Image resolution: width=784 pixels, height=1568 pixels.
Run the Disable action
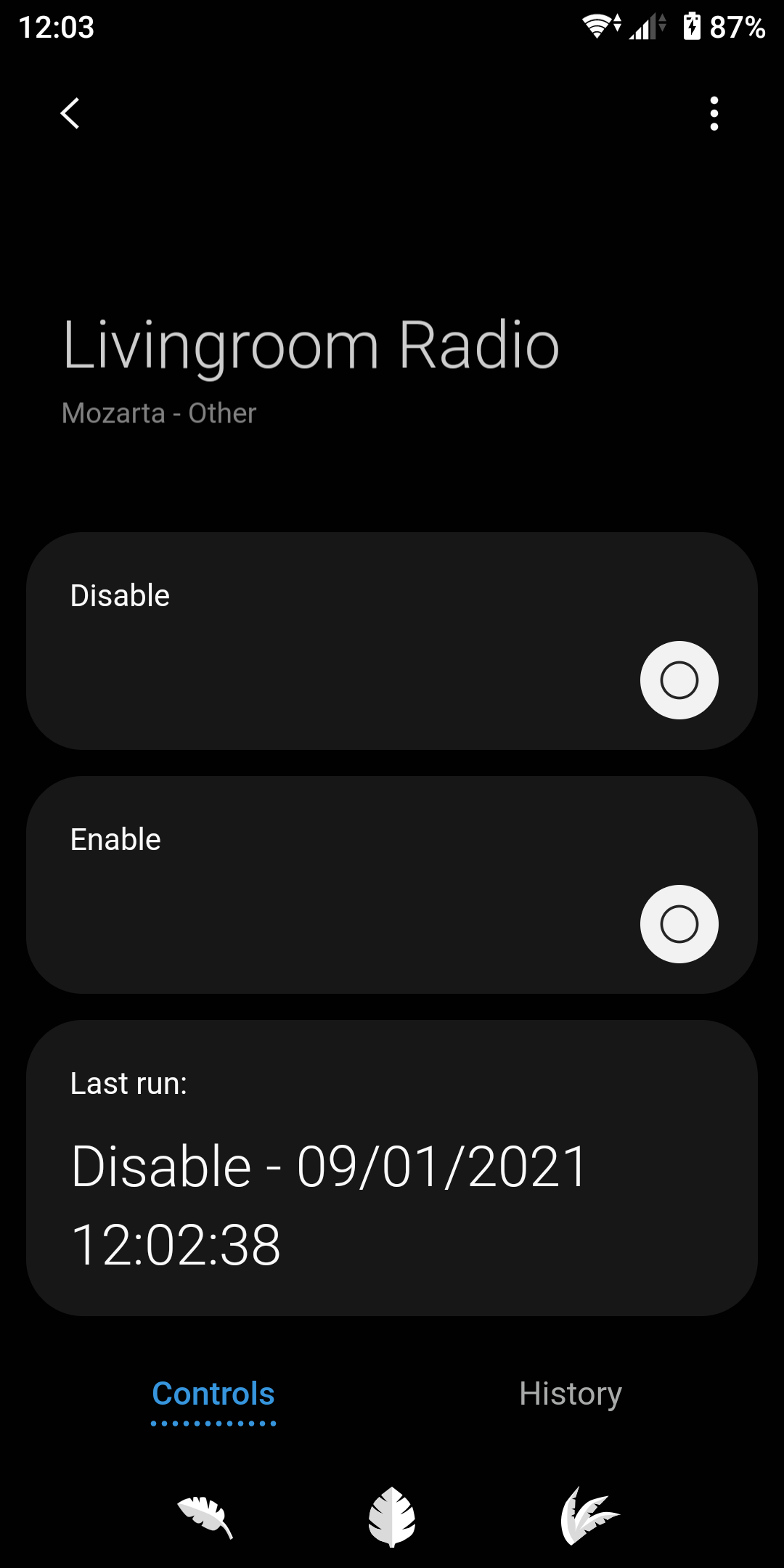click(679, 680)
